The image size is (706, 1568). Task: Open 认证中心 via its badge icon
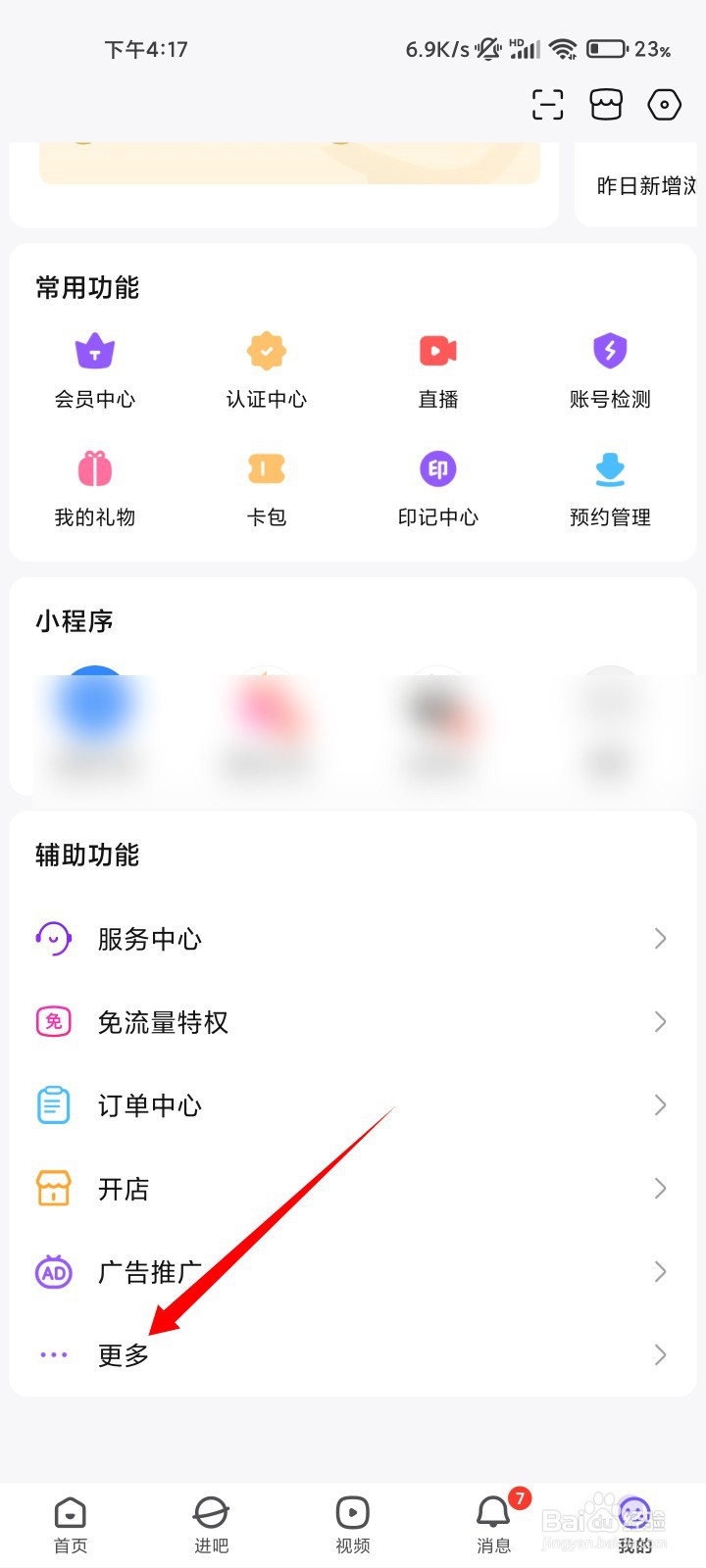[266, 350]
